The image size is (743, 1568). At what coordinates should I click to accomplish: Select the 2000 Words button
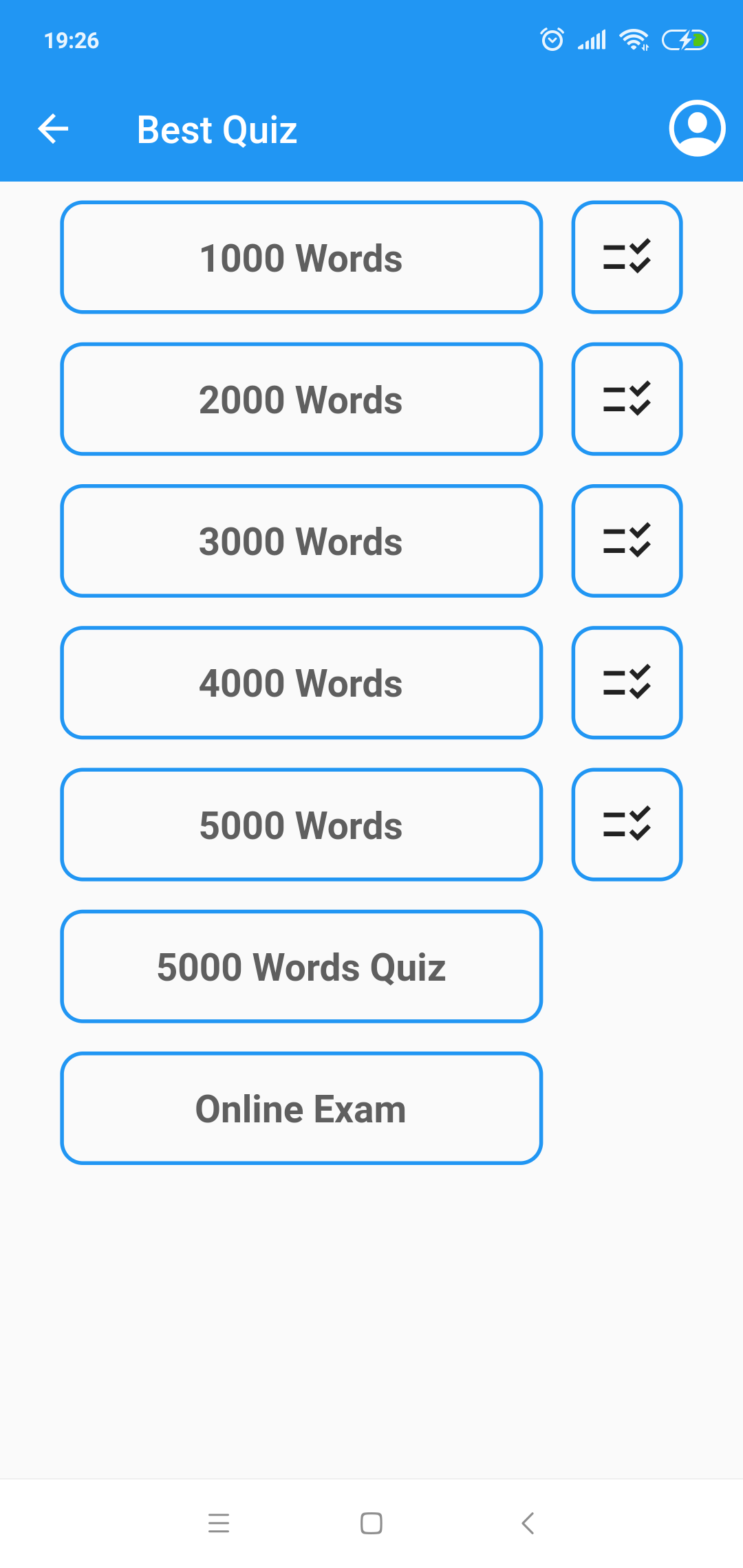coord(301,399)
